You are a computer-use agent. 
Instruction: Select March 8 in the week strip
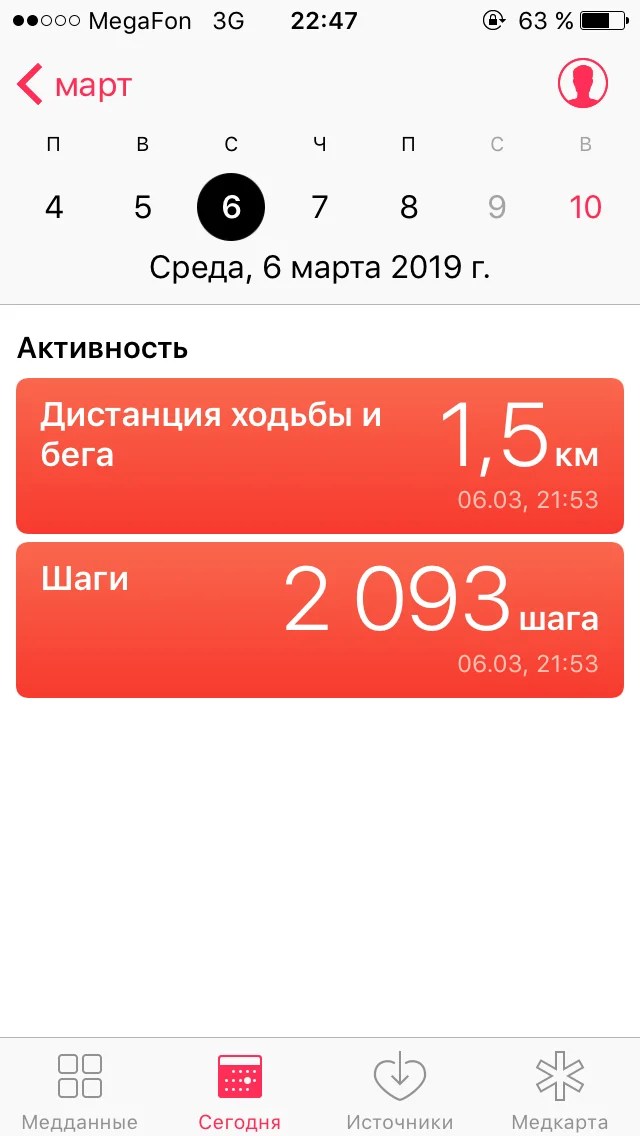point(408,207)
